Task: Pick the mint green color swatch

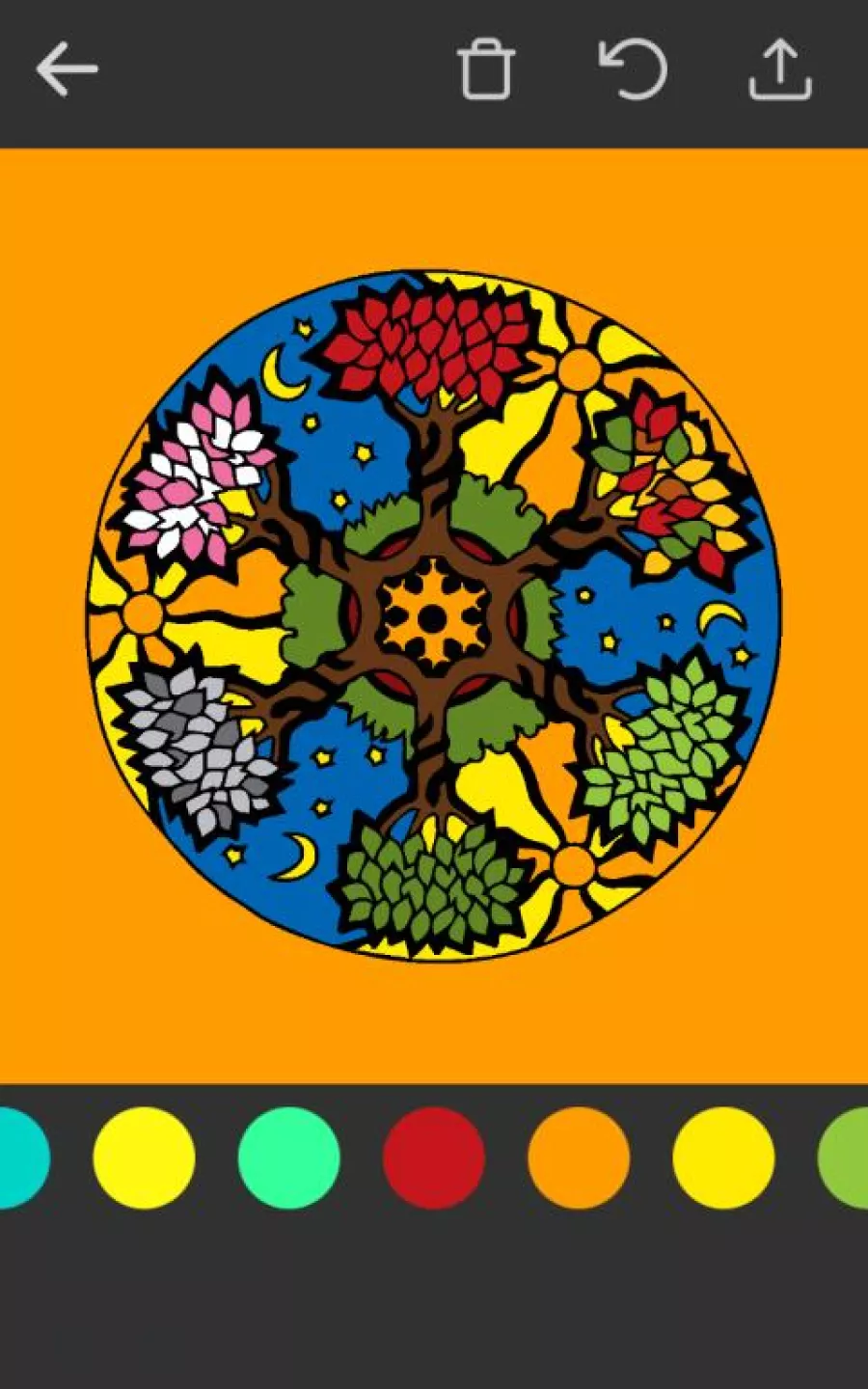Action: pyautogui.click(x=289, y=1157)
